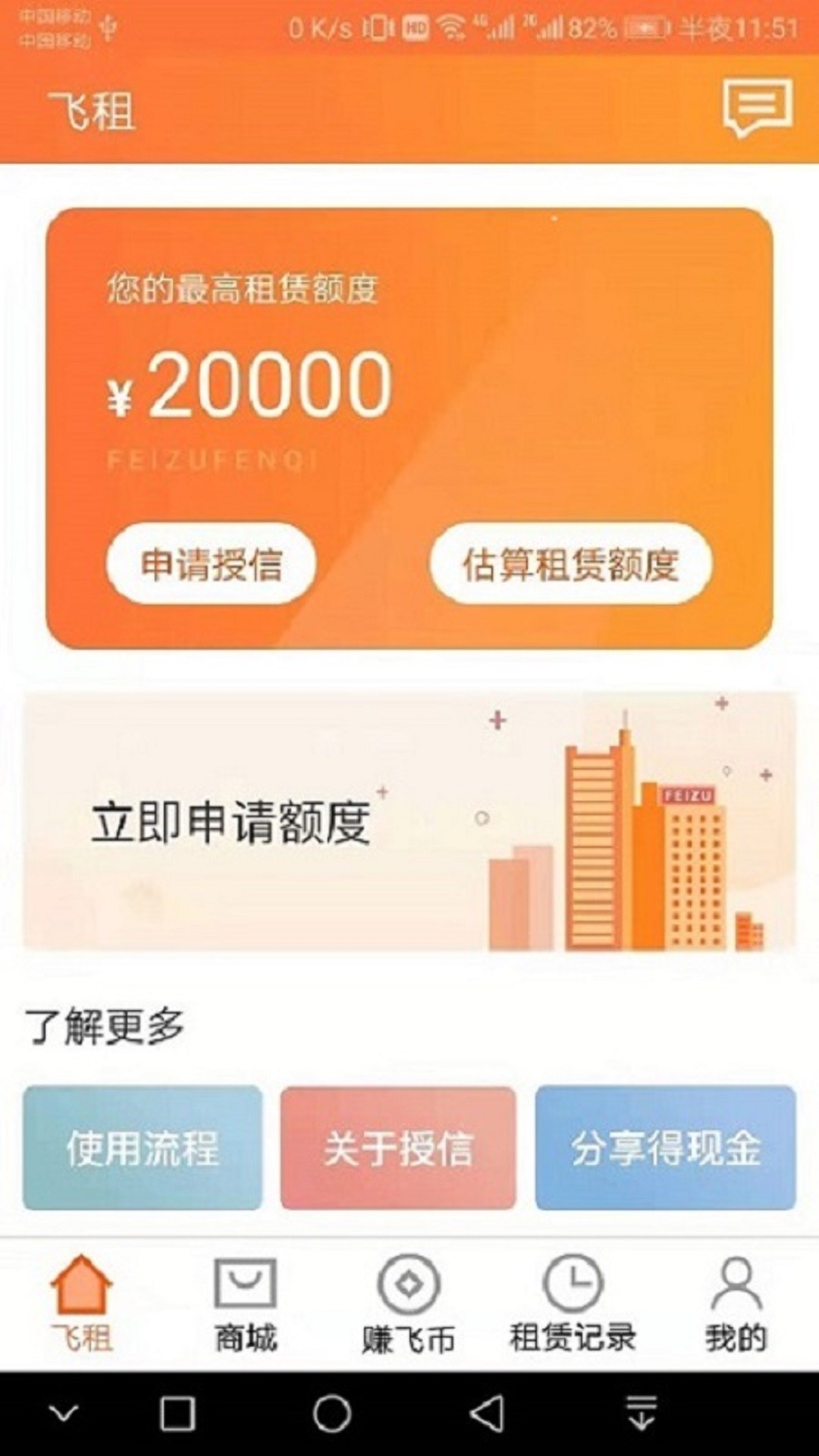Tap the system home button

332,1414
